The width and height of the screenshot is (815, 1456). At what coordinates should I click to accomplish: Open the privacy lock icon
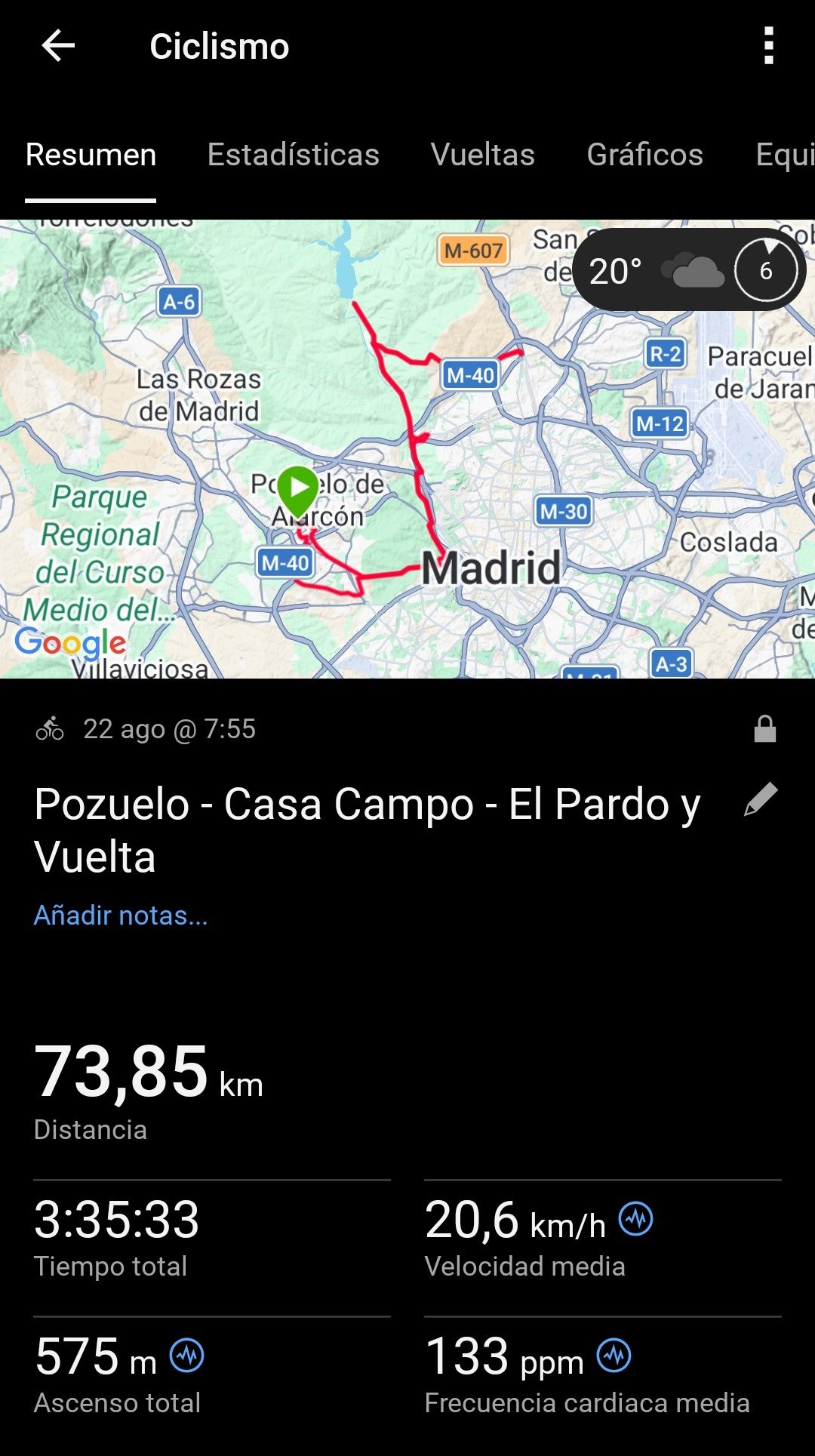[765, 729]
